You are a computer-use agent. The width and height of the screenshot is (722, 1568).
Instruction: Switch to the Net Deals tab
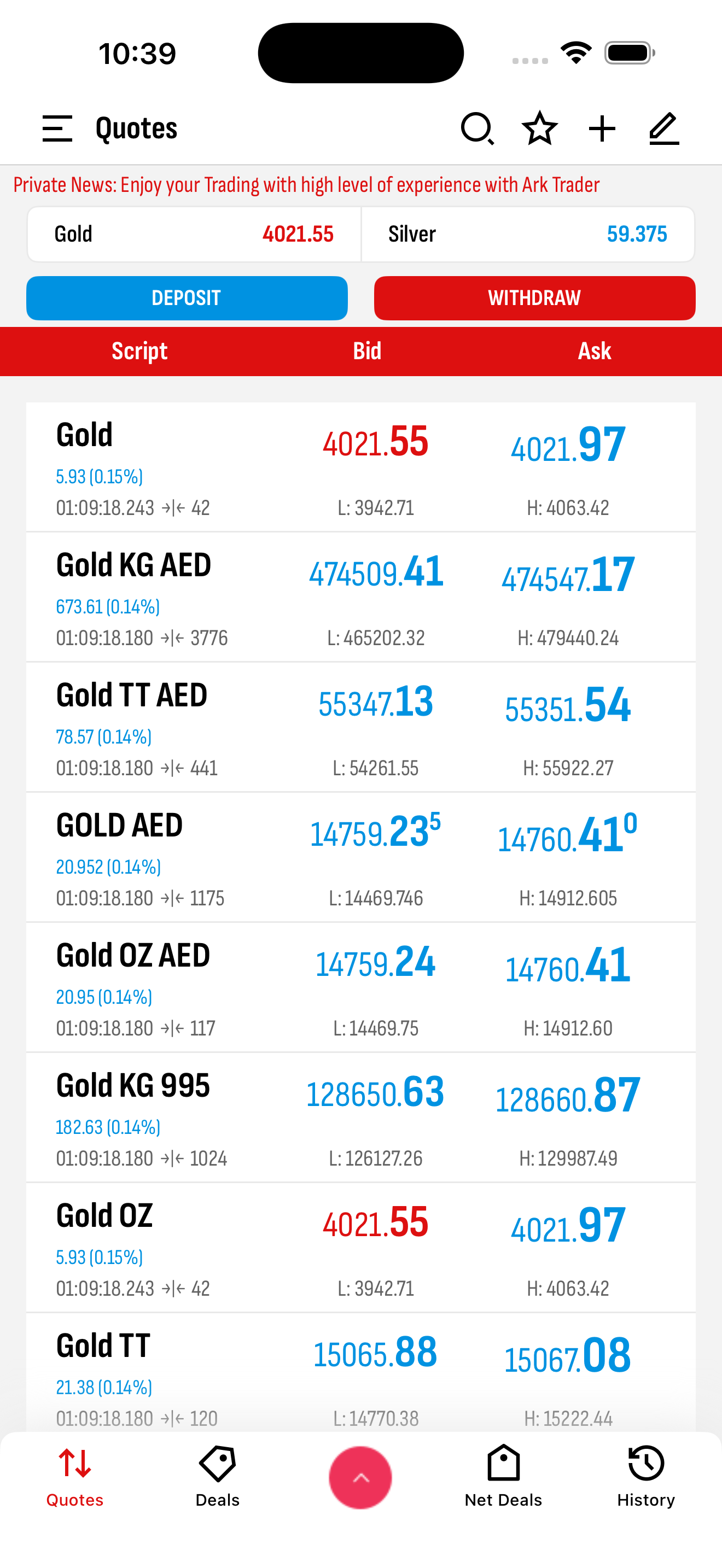click(503, 1477)
